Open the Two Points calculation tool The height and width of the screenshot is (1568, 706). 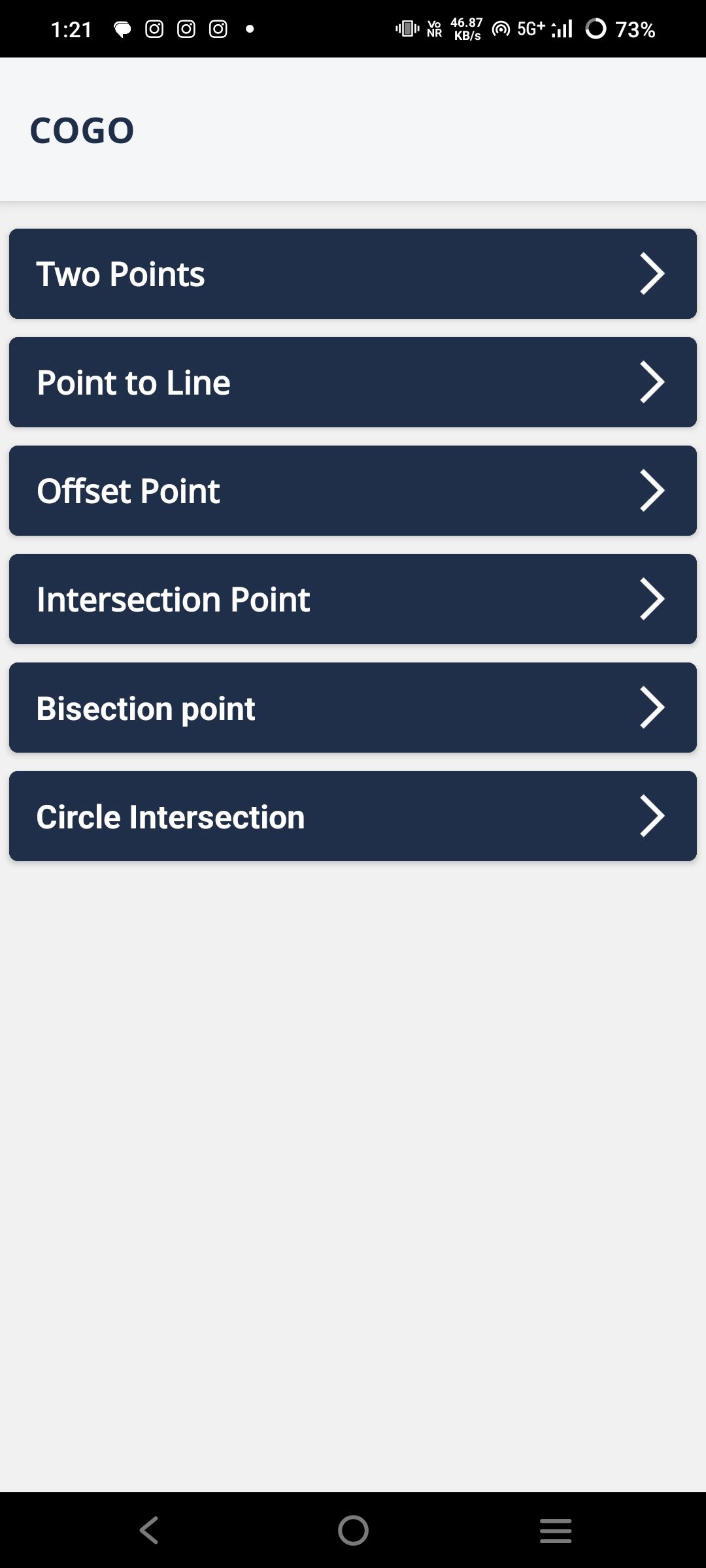[353, 274]
